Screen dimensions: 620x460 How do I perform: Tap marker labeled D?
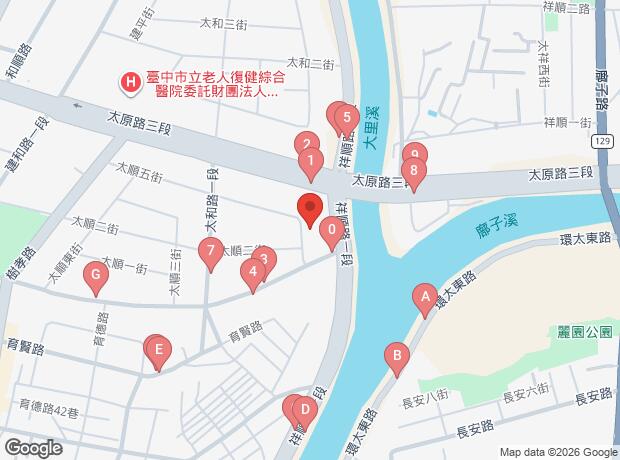[x=306, y=408]
